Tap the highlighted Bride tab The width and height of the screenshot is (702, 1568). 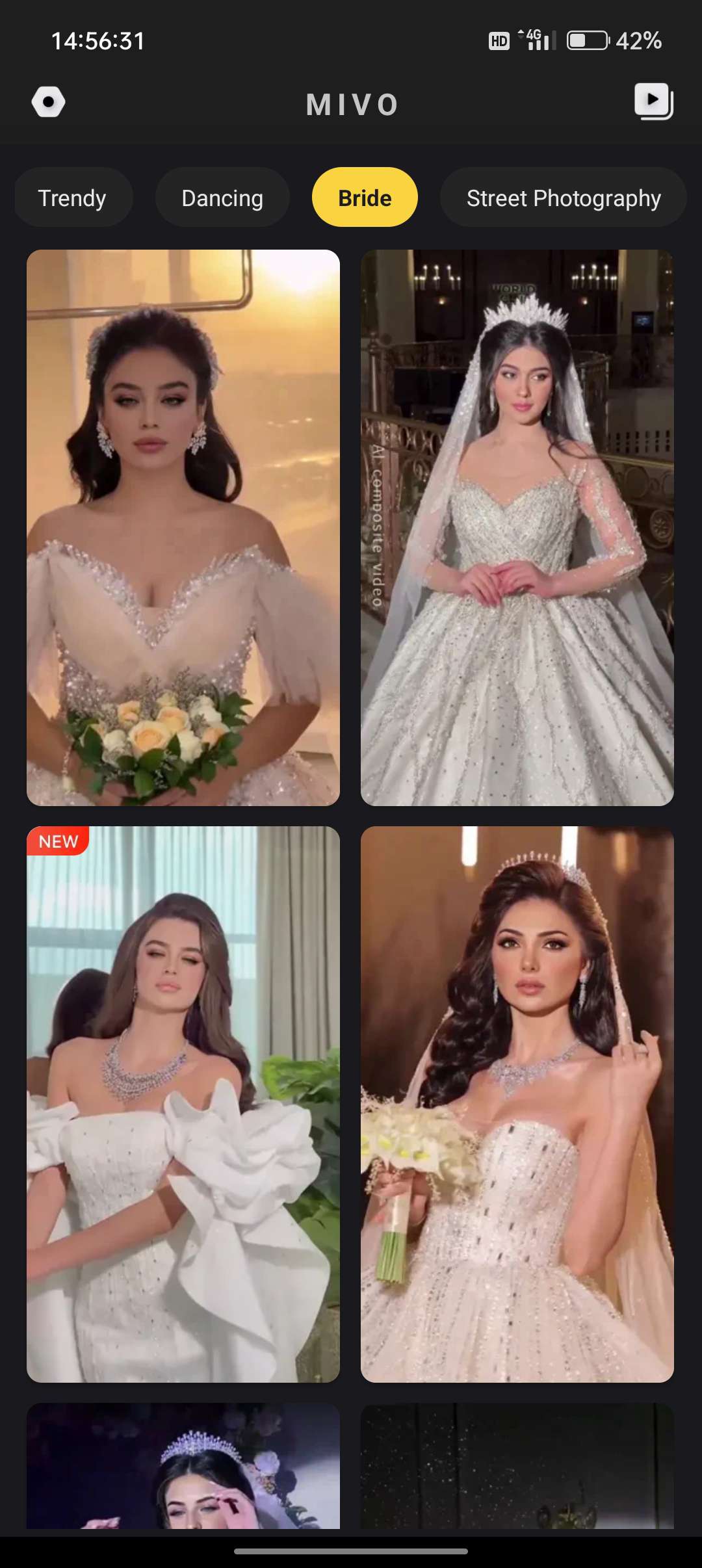point(365,198)
